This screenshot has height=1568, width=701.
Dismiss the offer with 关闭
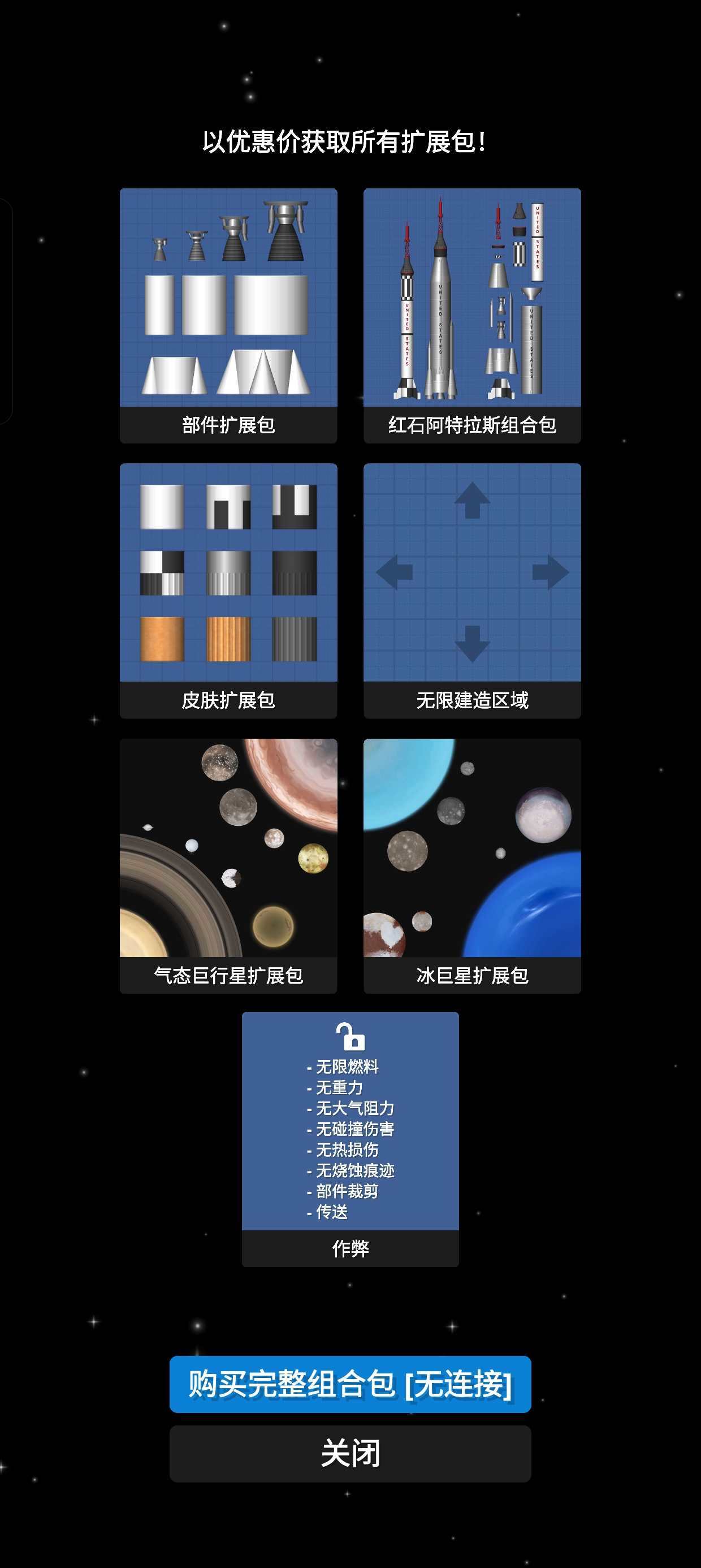[x=350, y=1454]
